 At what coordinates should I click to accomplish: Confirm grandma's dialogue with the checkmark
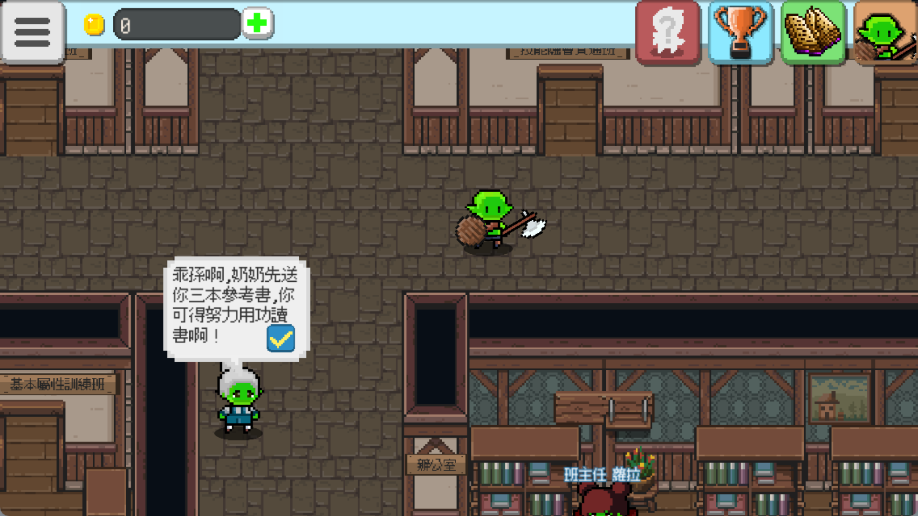click(x=281, y=339)
